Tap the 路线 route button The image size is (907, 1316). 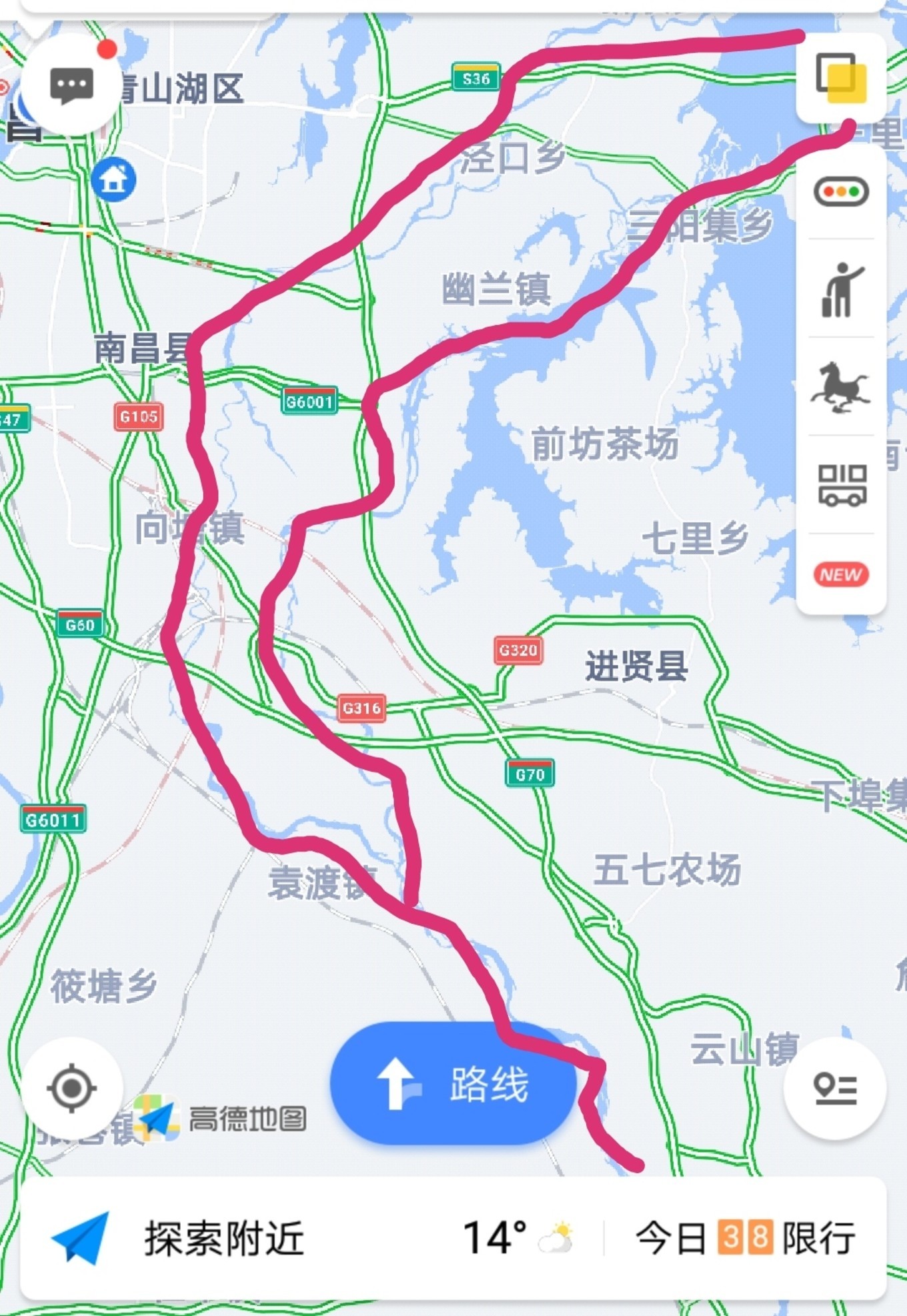coord(453,1084)
